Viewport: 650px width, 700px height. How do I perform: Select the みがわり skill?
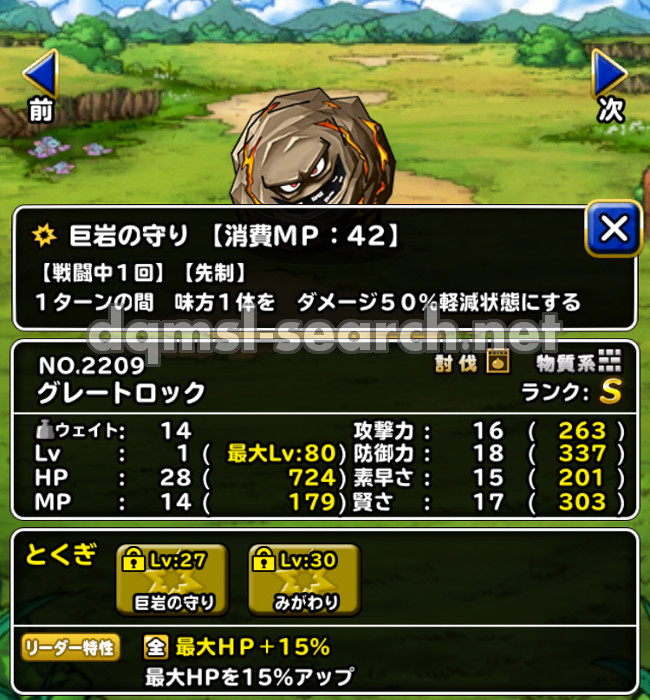pos(304,580)
